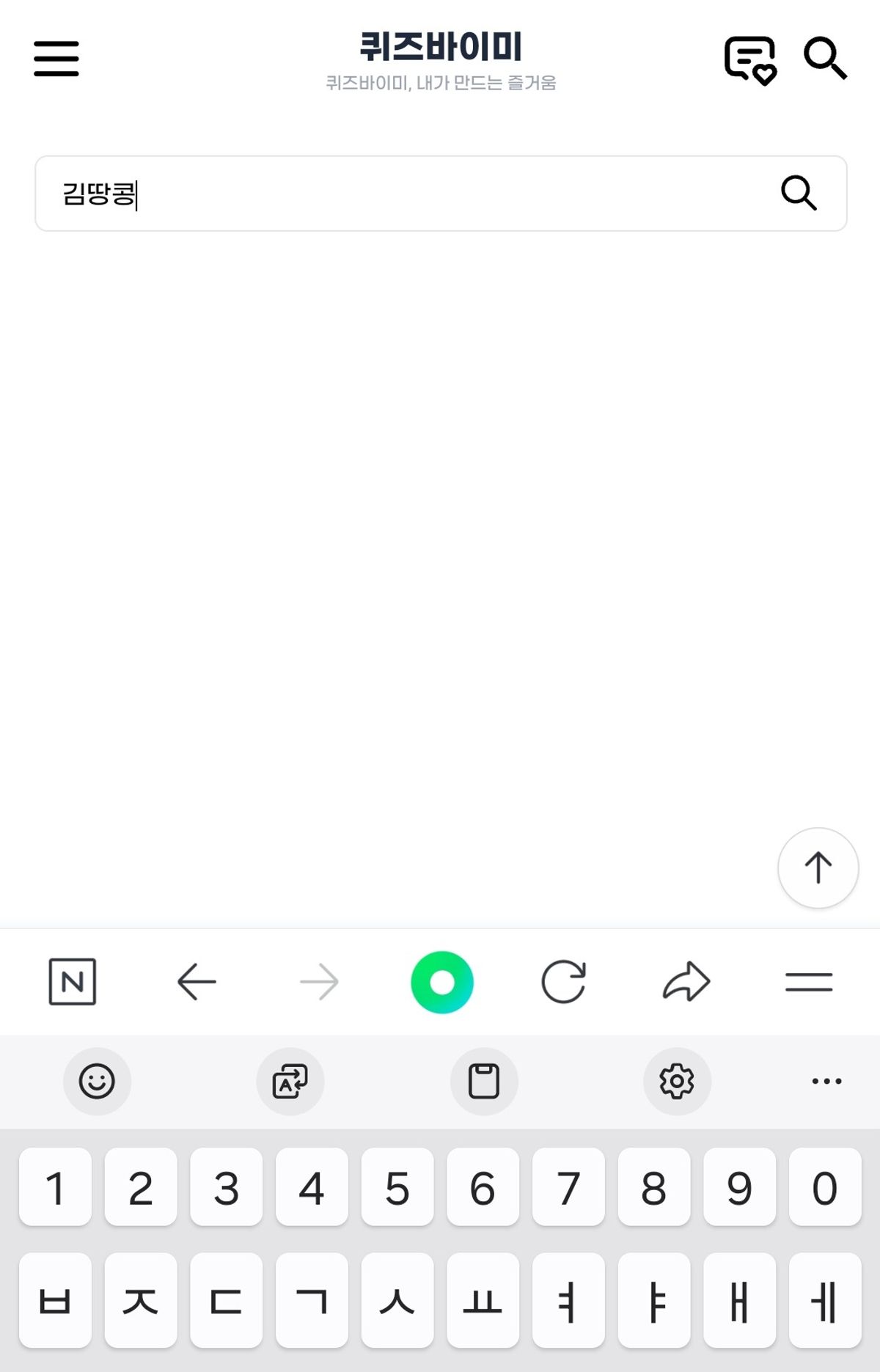880x1372 pixels.
Task: Tap the ㅂ key on the keyboard
Action: click(x=55, y=1300)
